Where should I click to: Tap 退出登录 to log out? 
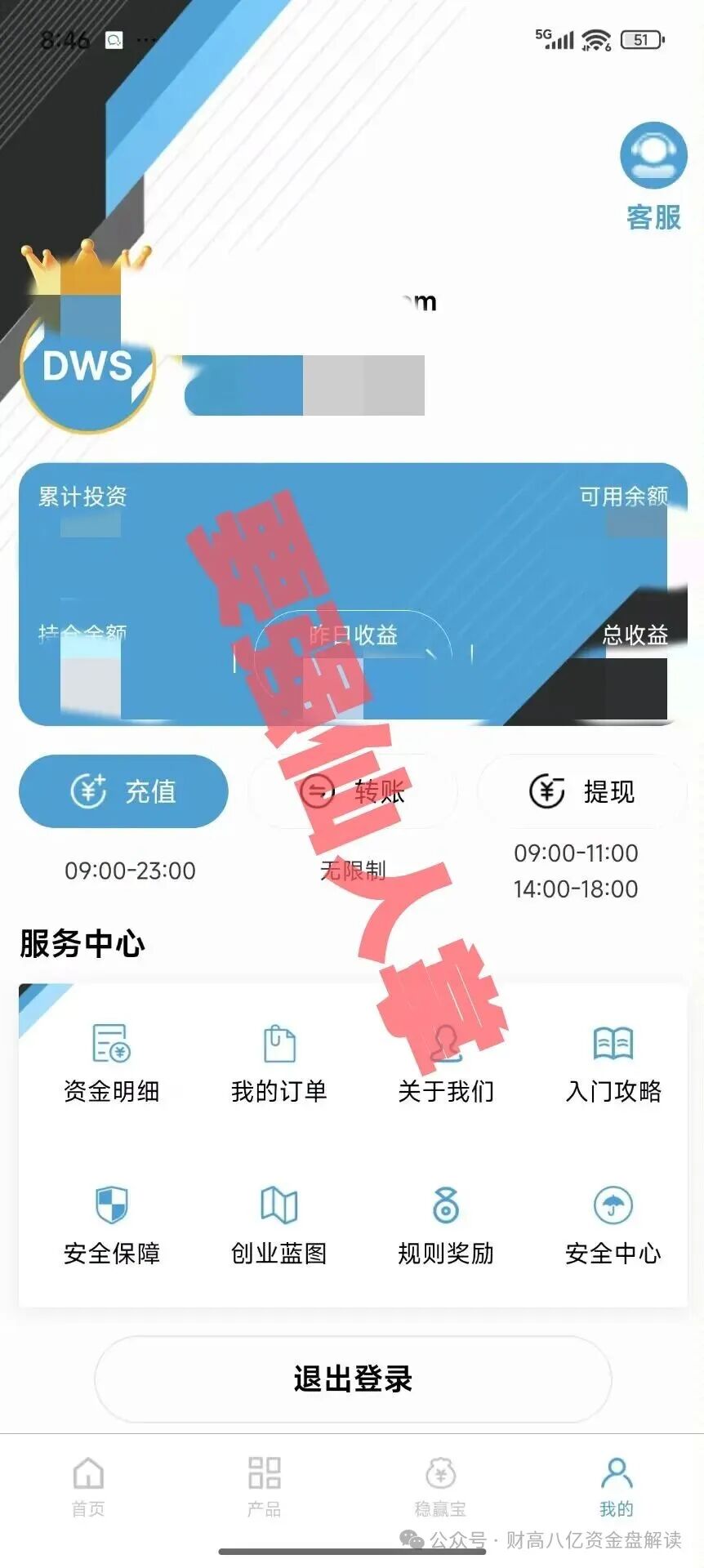(353, 1379)
